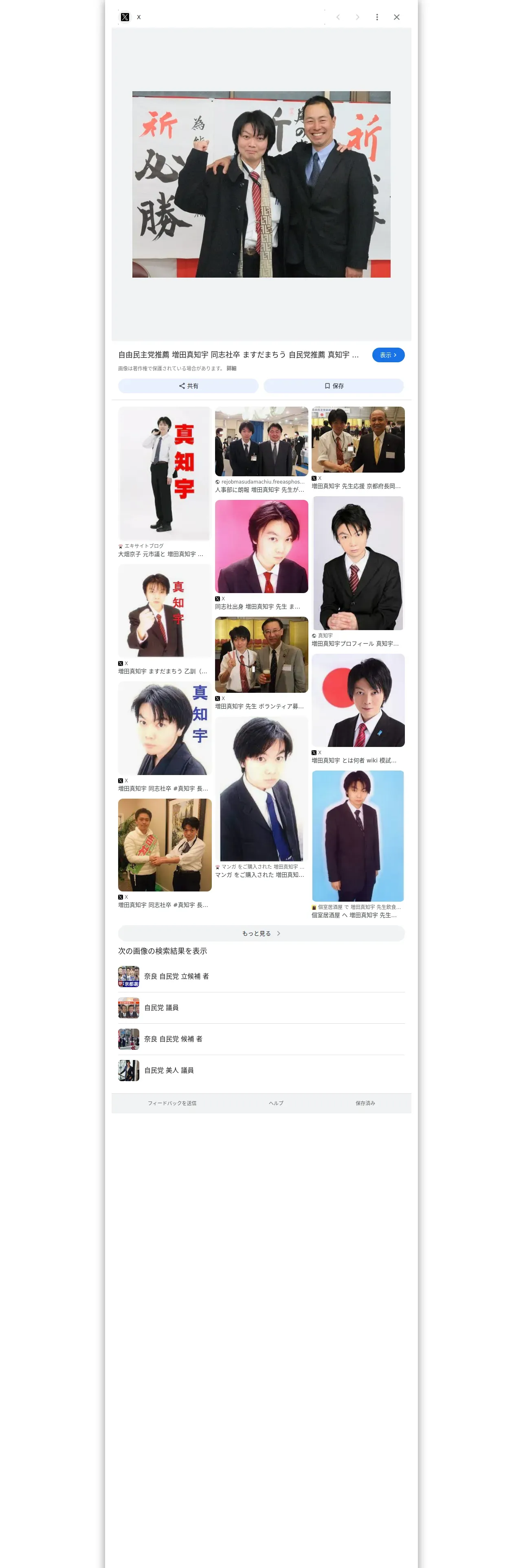Open the rejobmasudamachiu.freeasphos related image

(261, 441)
